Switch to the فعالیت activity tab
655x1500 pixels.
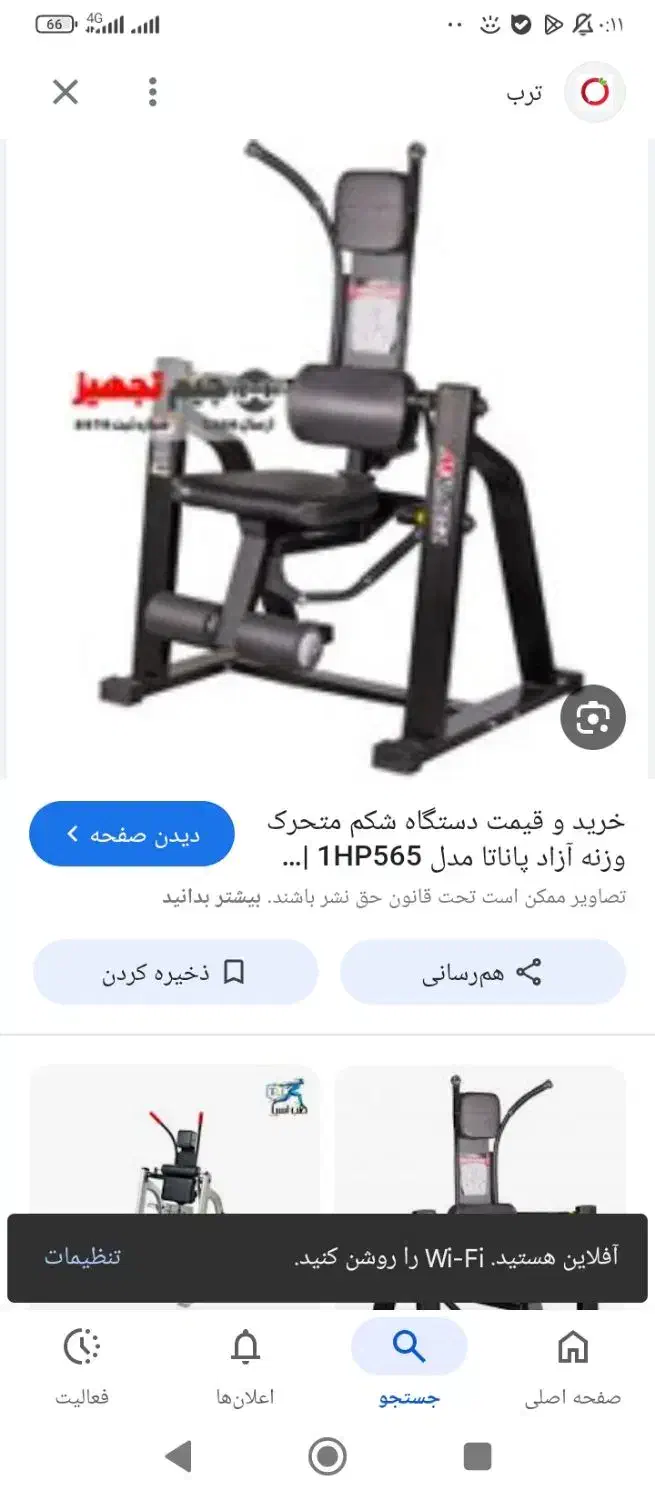[82, 1365]
